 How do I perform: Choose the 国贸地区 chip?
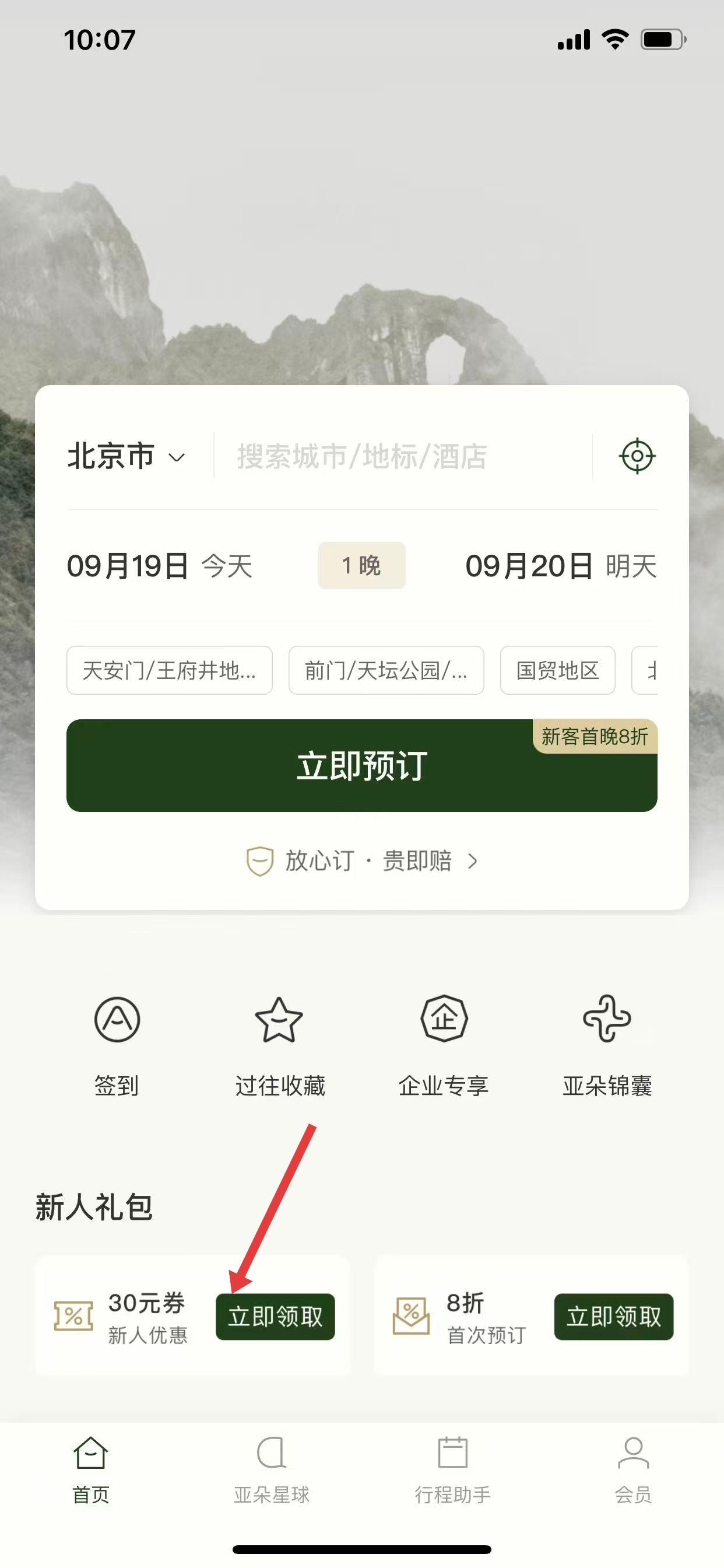point(557,670)
